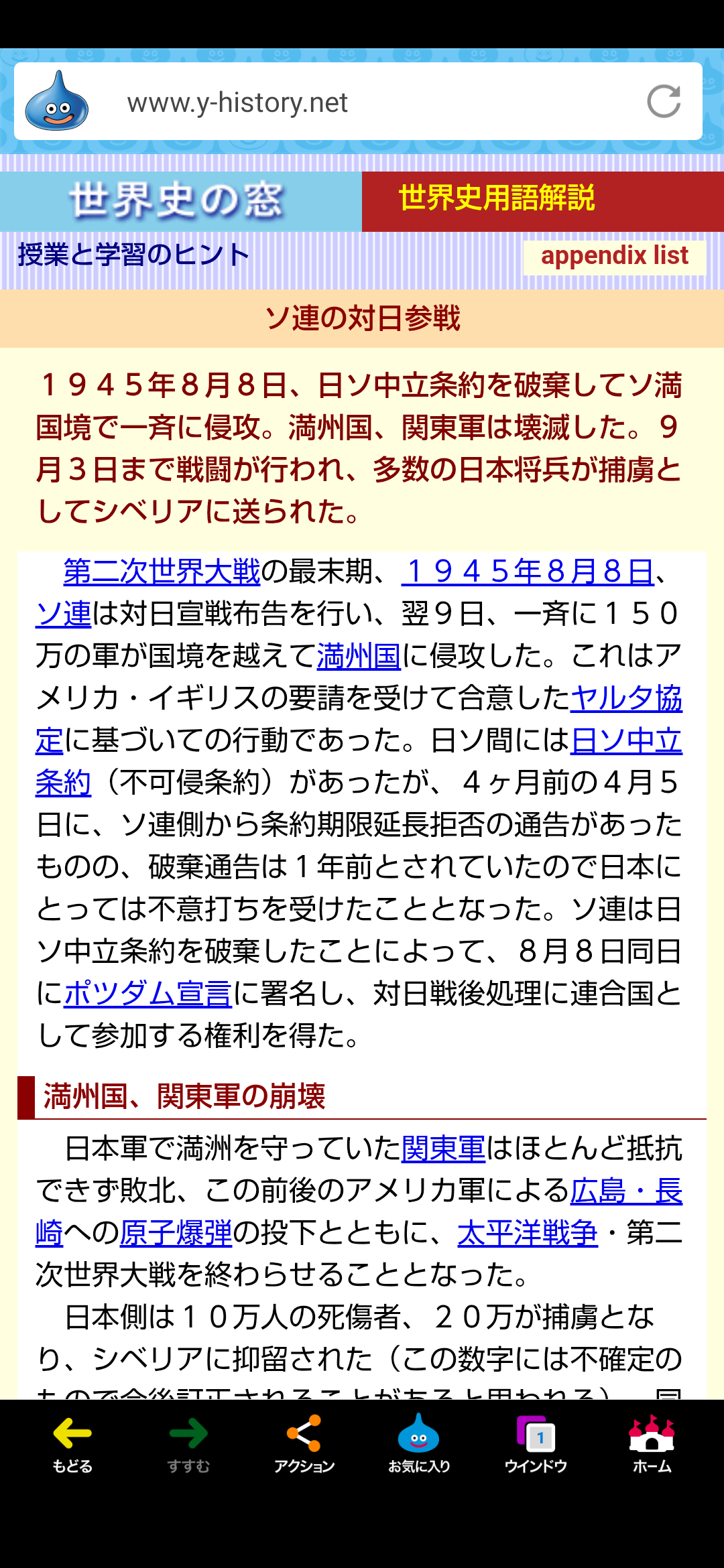The image size is (724, 1568).
Task: Tap the すすむ forward arrow
Action: click(188, 1445)
